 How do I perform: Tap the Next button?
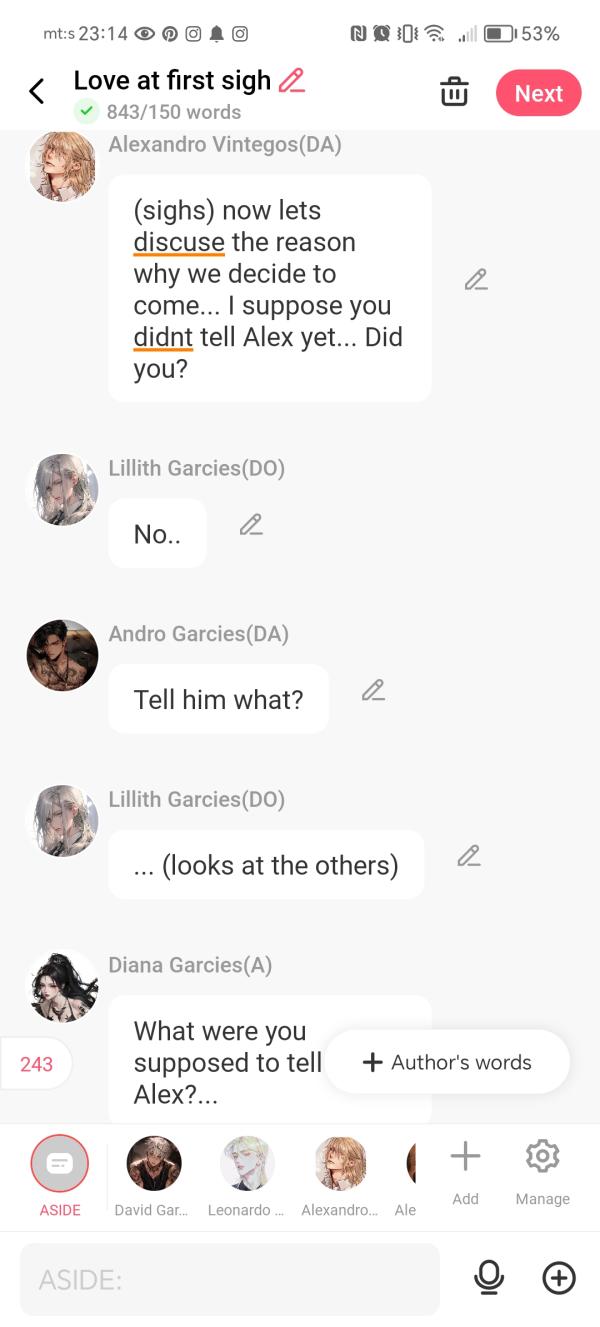click(x=538, y=93)
